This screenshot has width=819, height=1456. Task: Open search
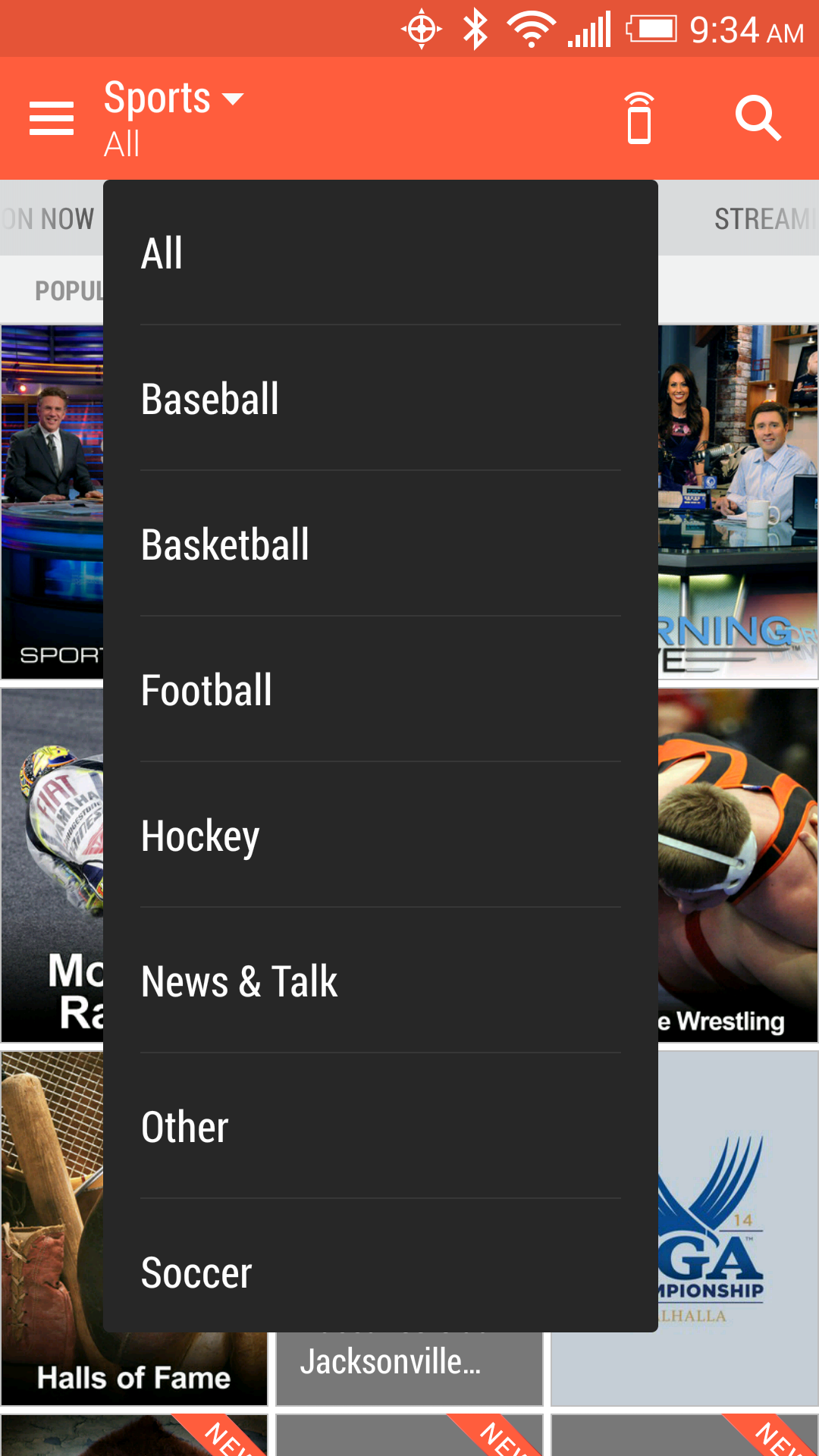(759, 118)
